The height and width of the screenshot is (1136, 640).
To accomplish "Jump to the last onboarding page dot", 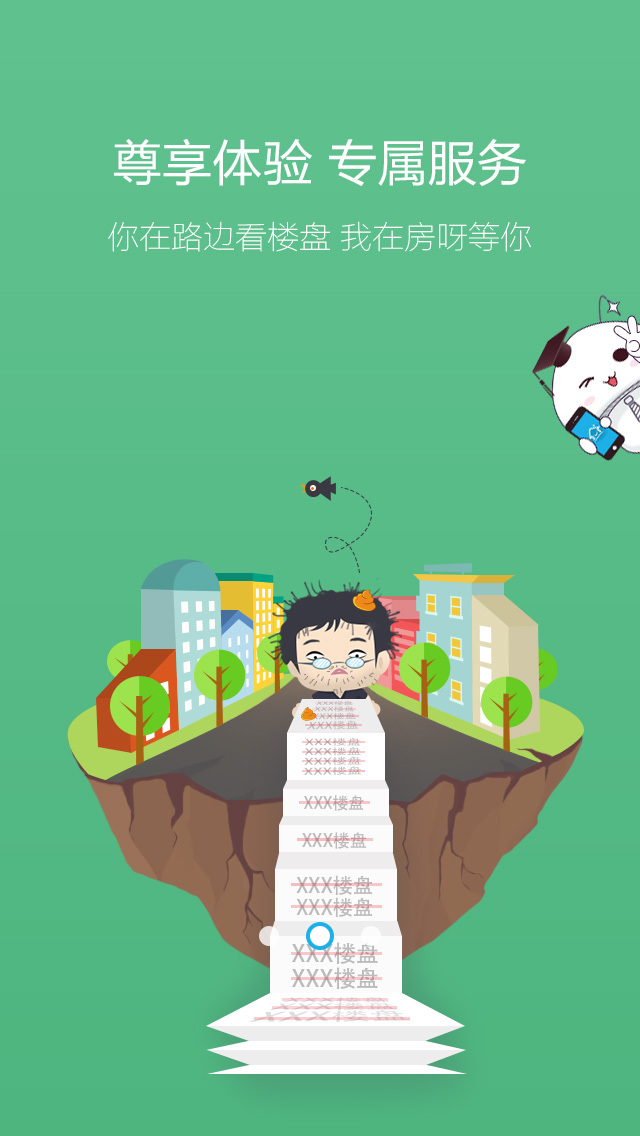I will (370, 935).
